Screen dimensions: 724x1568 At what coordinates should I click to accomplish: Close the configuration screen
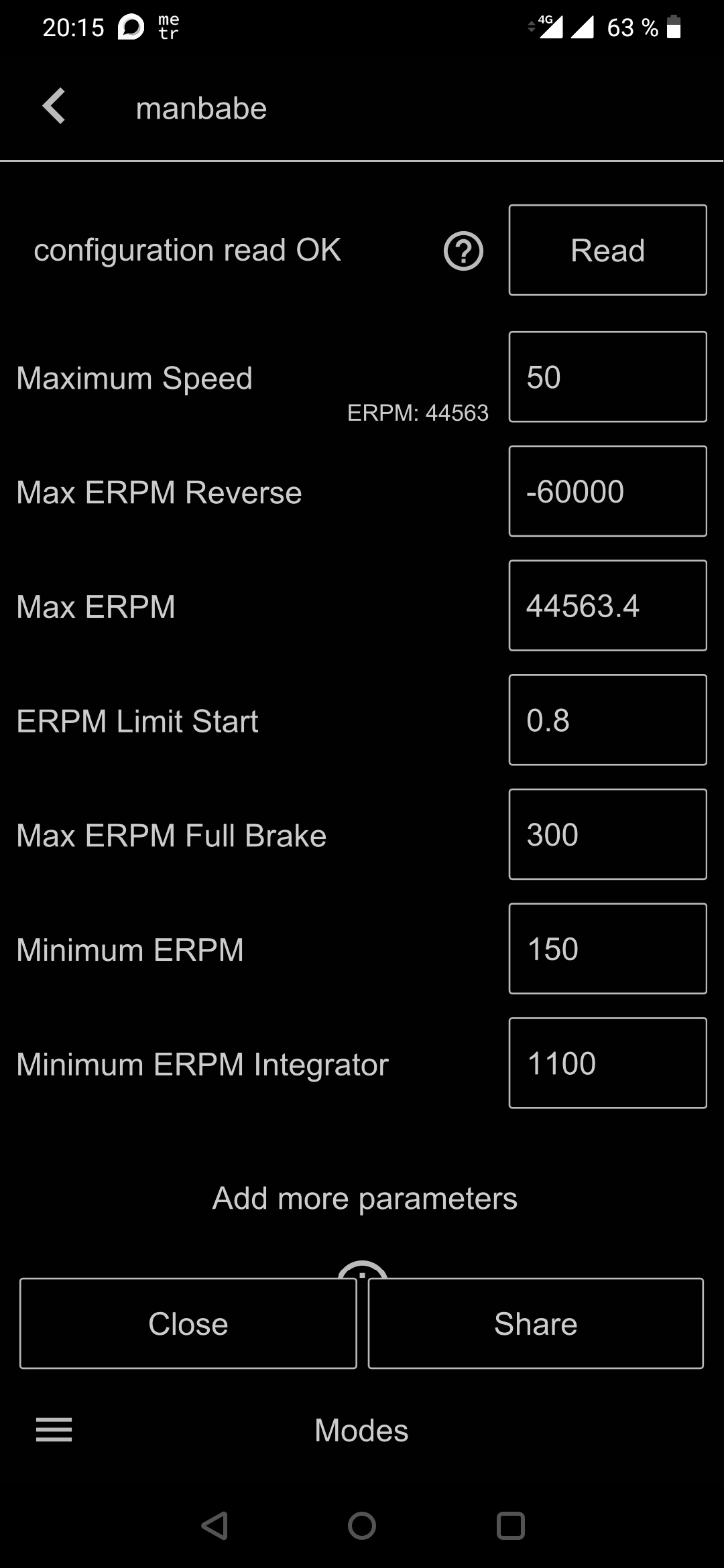188,1323
